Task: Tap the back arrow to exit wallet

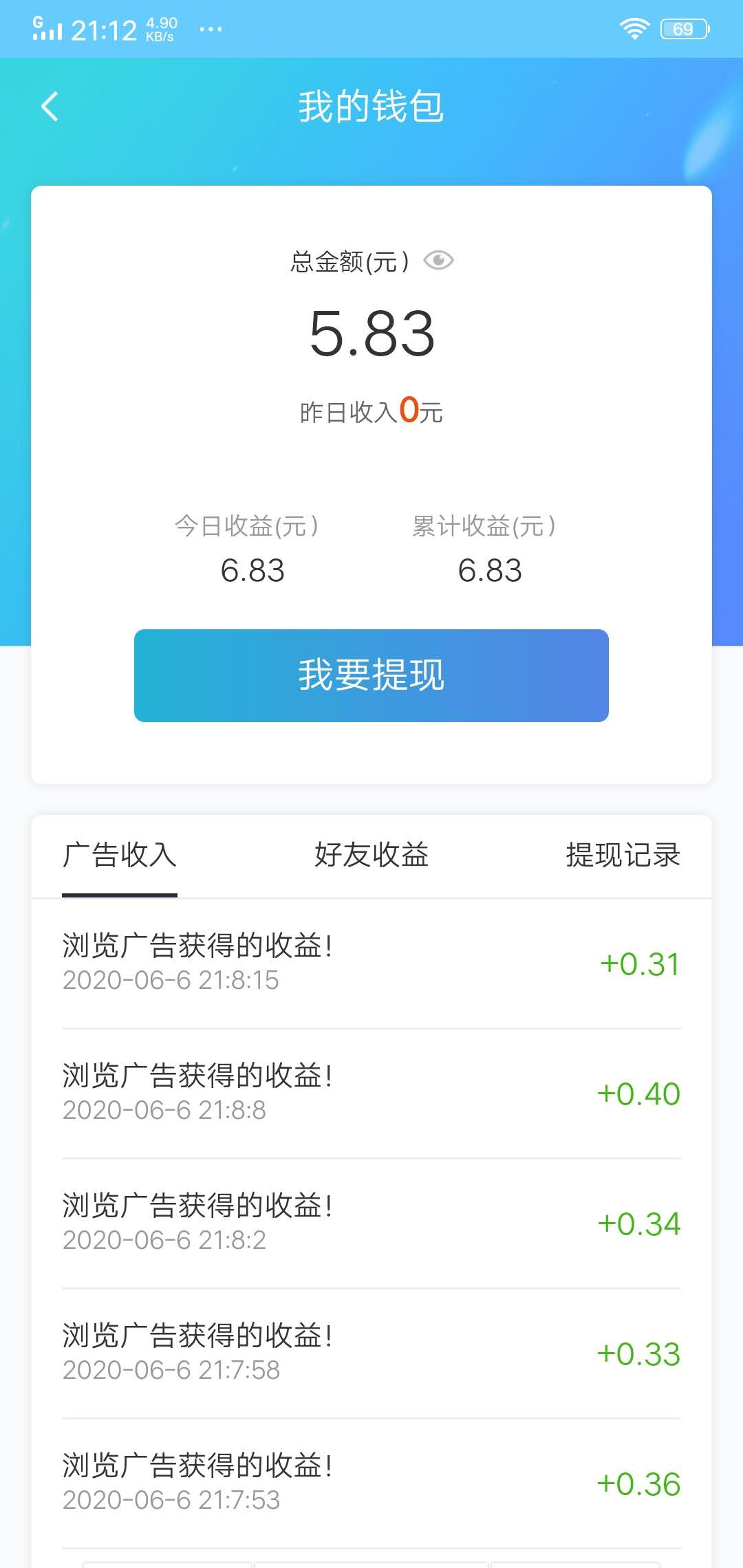Action: pyautogui.click(x=48, y=107)
